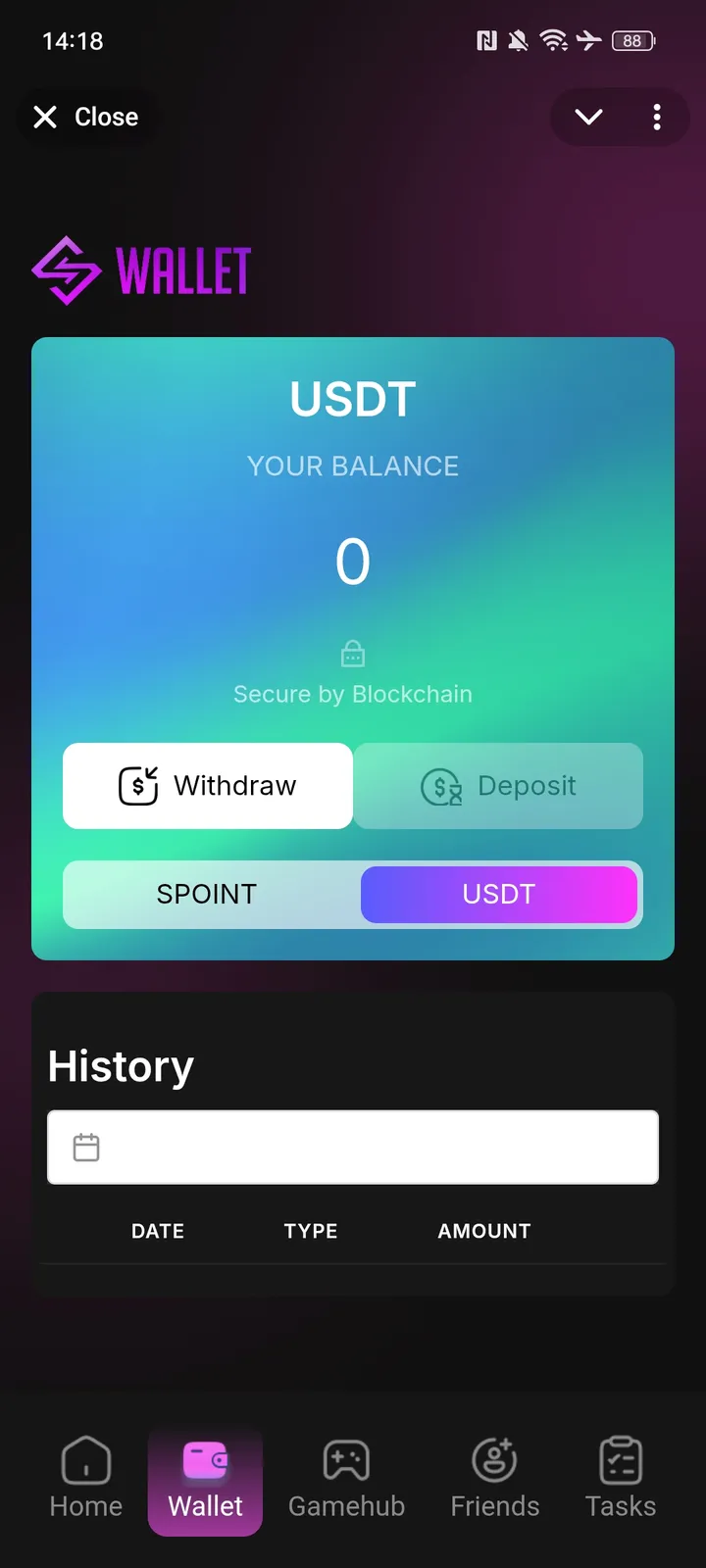Open the calendar icon in the History filter
The width and height of the screenshot is (706, 1568).
click(85, 1147)
